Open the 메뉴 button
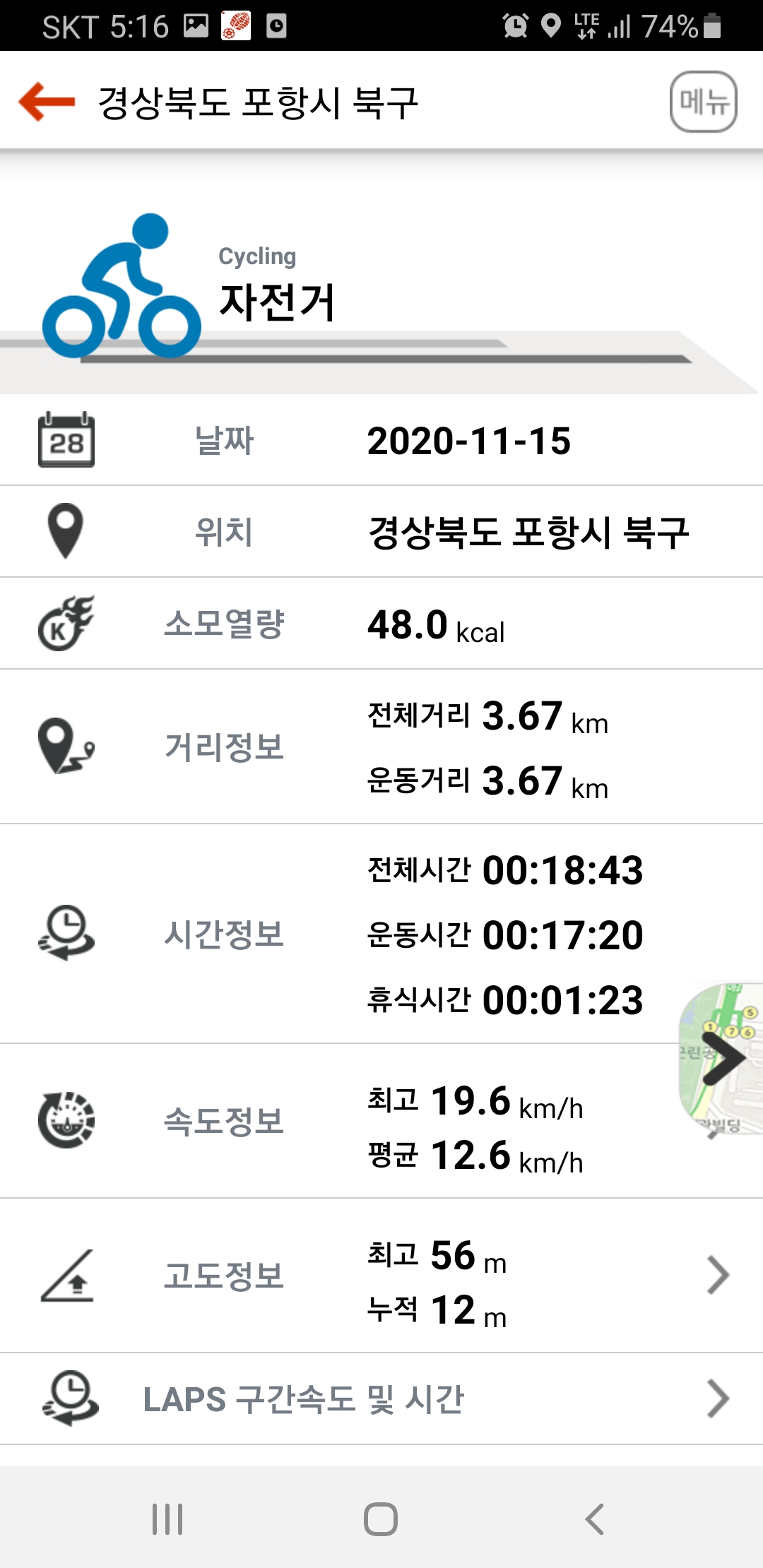 pos(704,102)
